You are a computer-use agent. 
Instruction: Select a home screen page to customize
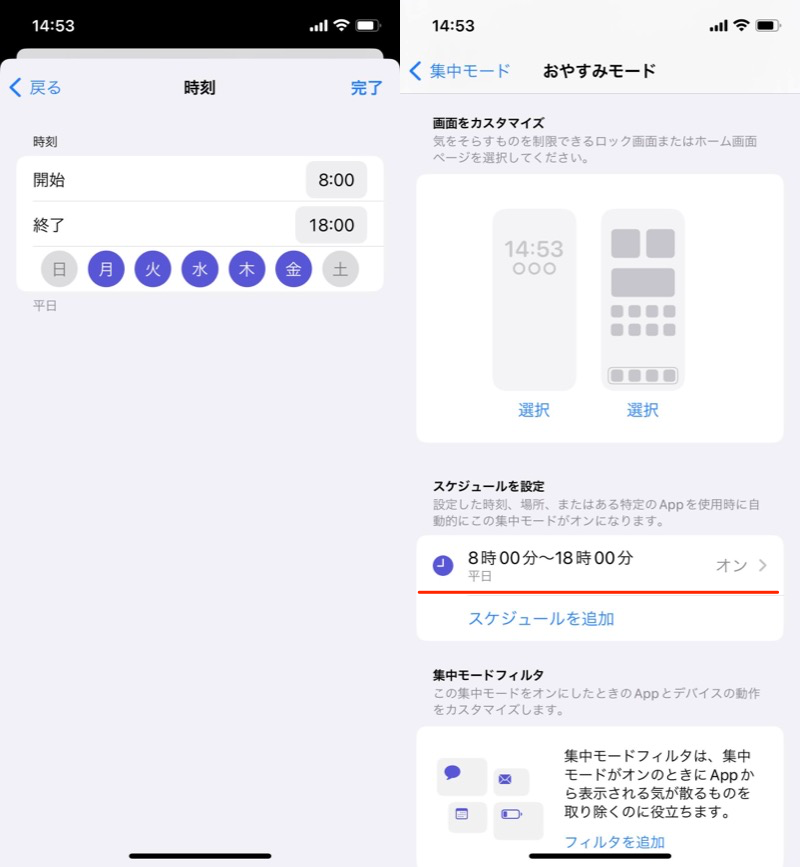[642, 410]
